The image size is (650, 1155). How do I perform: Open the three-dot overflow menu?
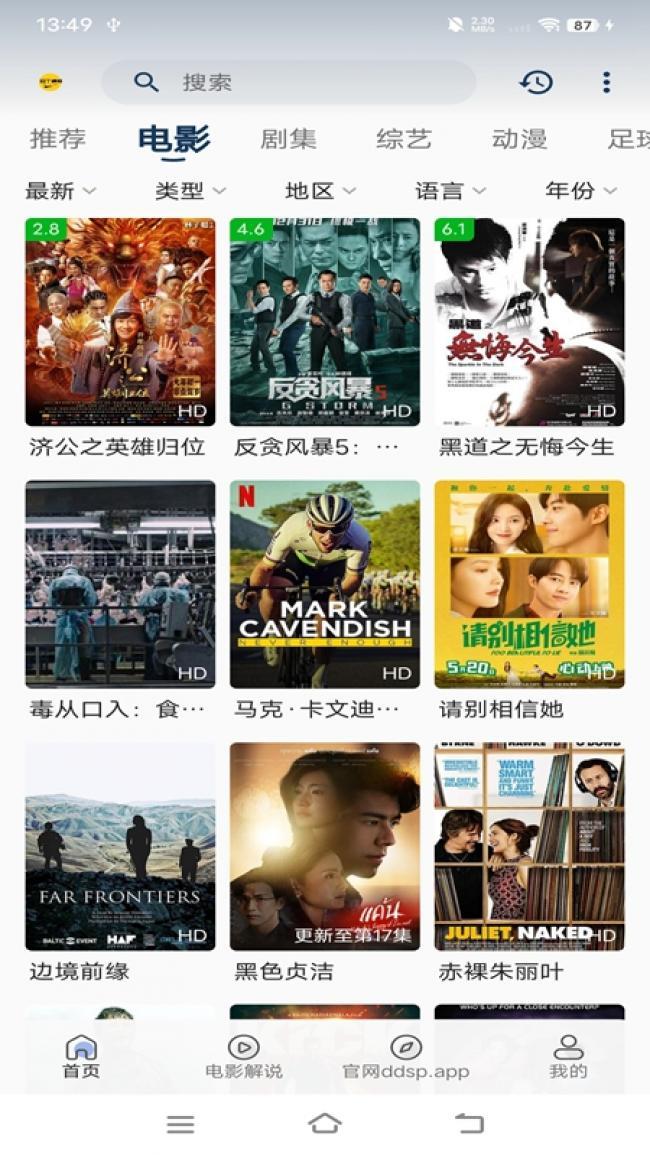coord(606,82)
